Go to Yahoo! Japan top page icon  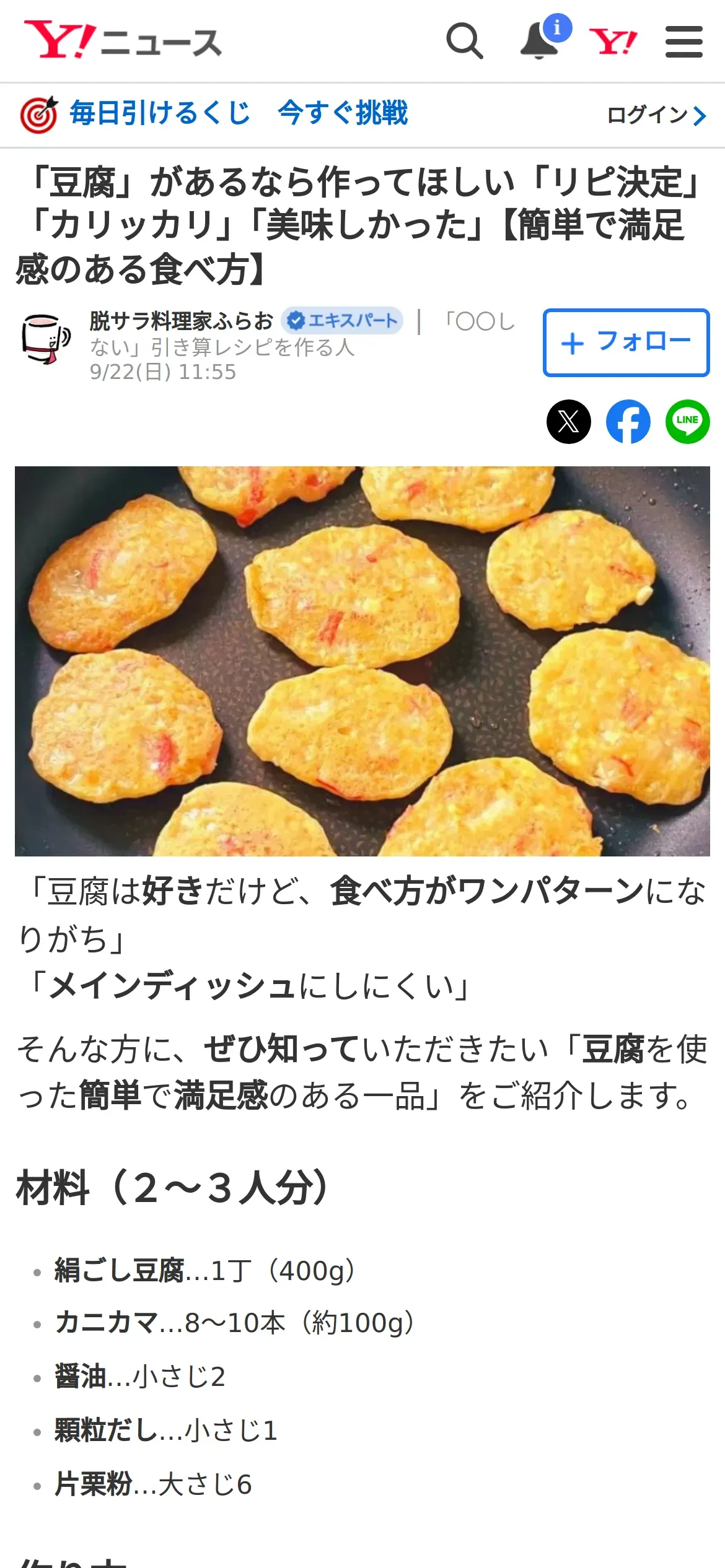pyautogui.click(x=613, y=41)
